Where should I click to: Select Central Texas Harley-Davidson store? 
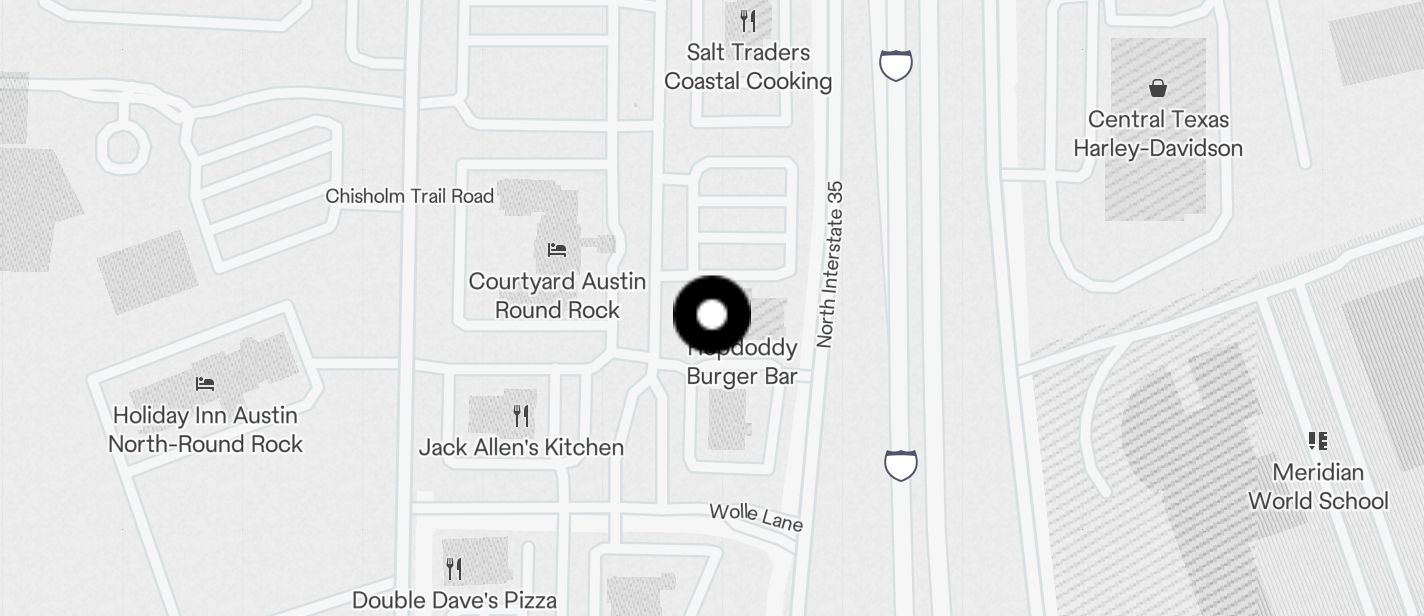1158,89
